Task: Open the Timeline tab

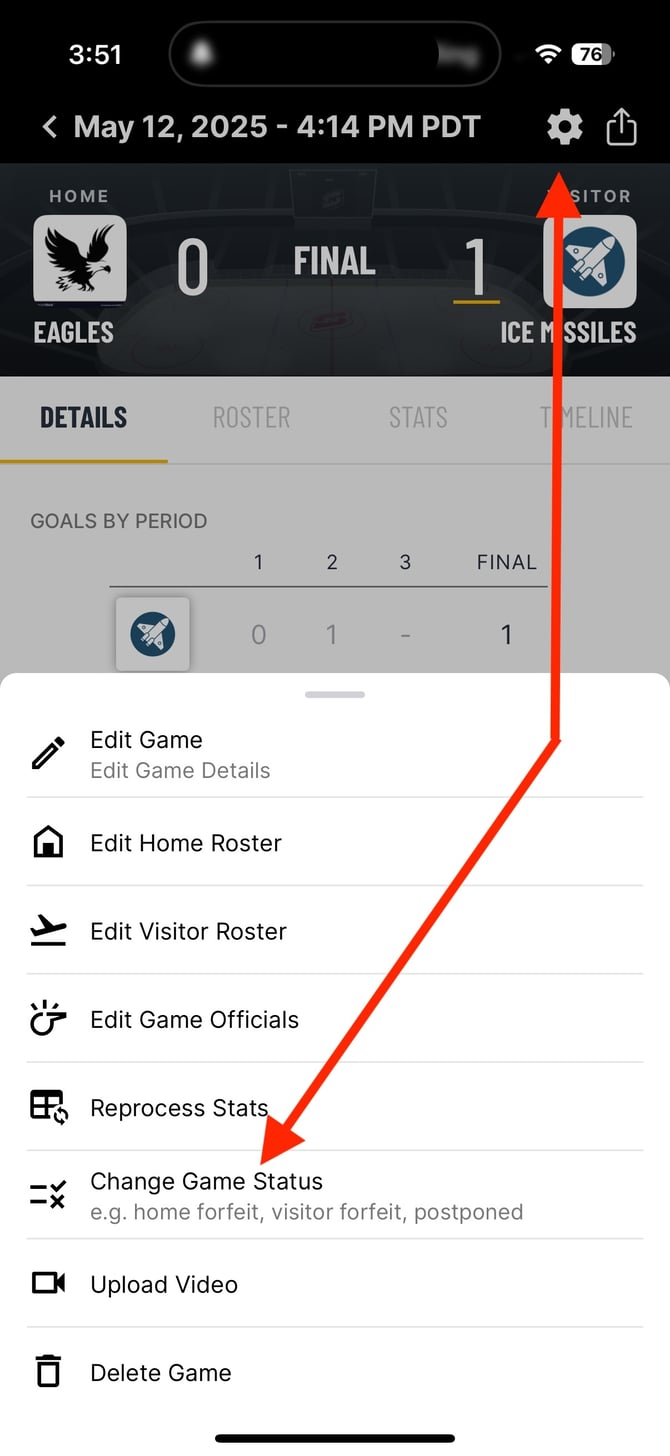Action: (x=586, y=417)
